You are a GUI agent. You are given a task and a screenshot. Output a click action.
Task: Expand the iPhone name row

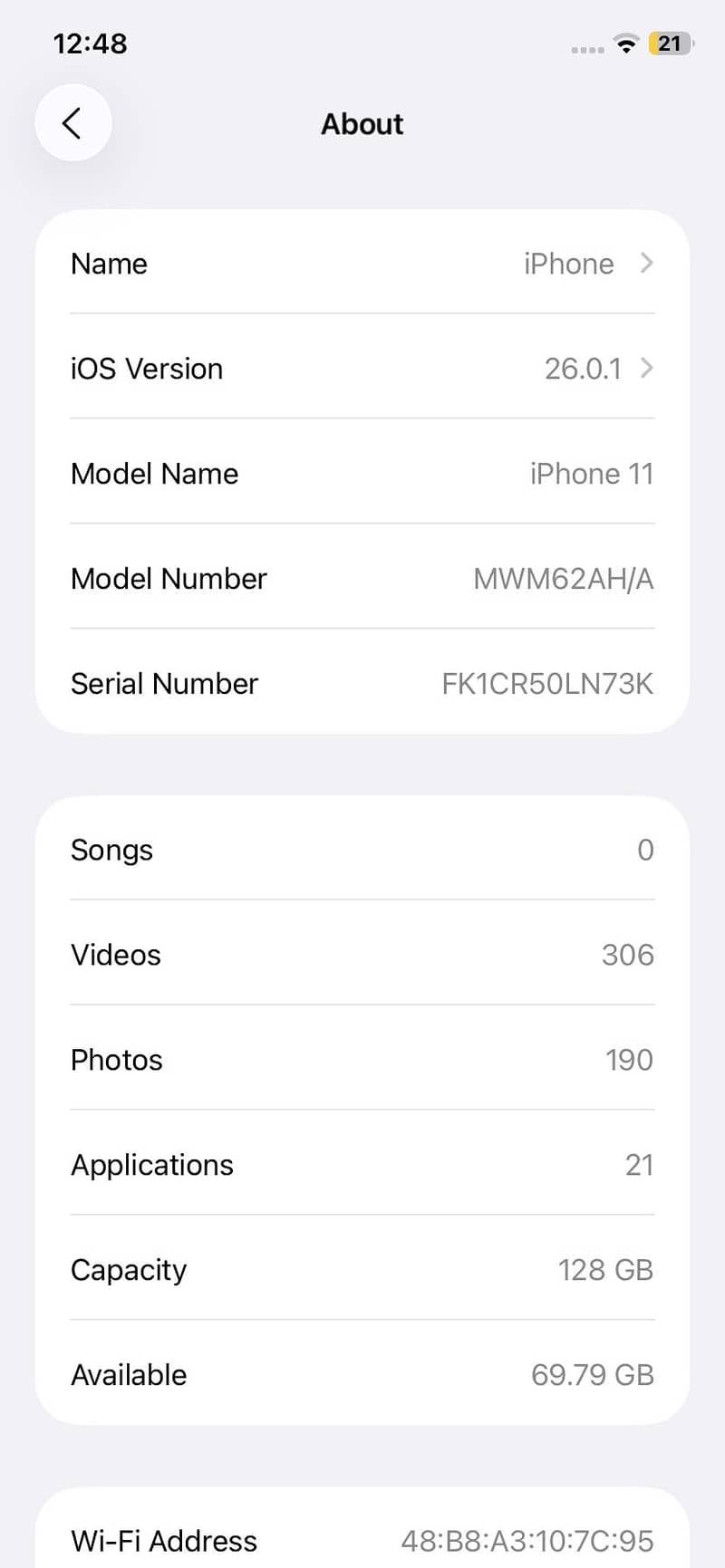click(362, 264)
